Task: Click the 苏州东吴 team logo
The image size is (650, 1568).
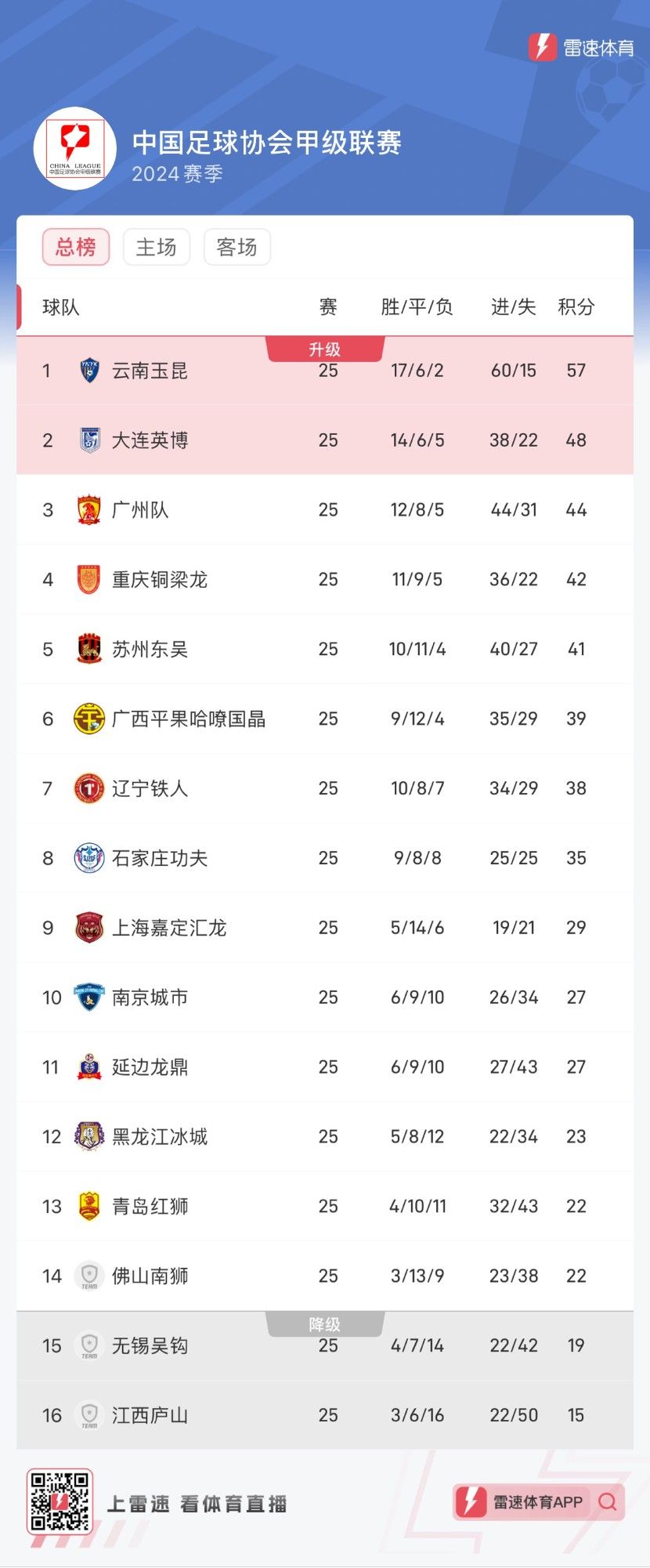Action: pos(89,649)
